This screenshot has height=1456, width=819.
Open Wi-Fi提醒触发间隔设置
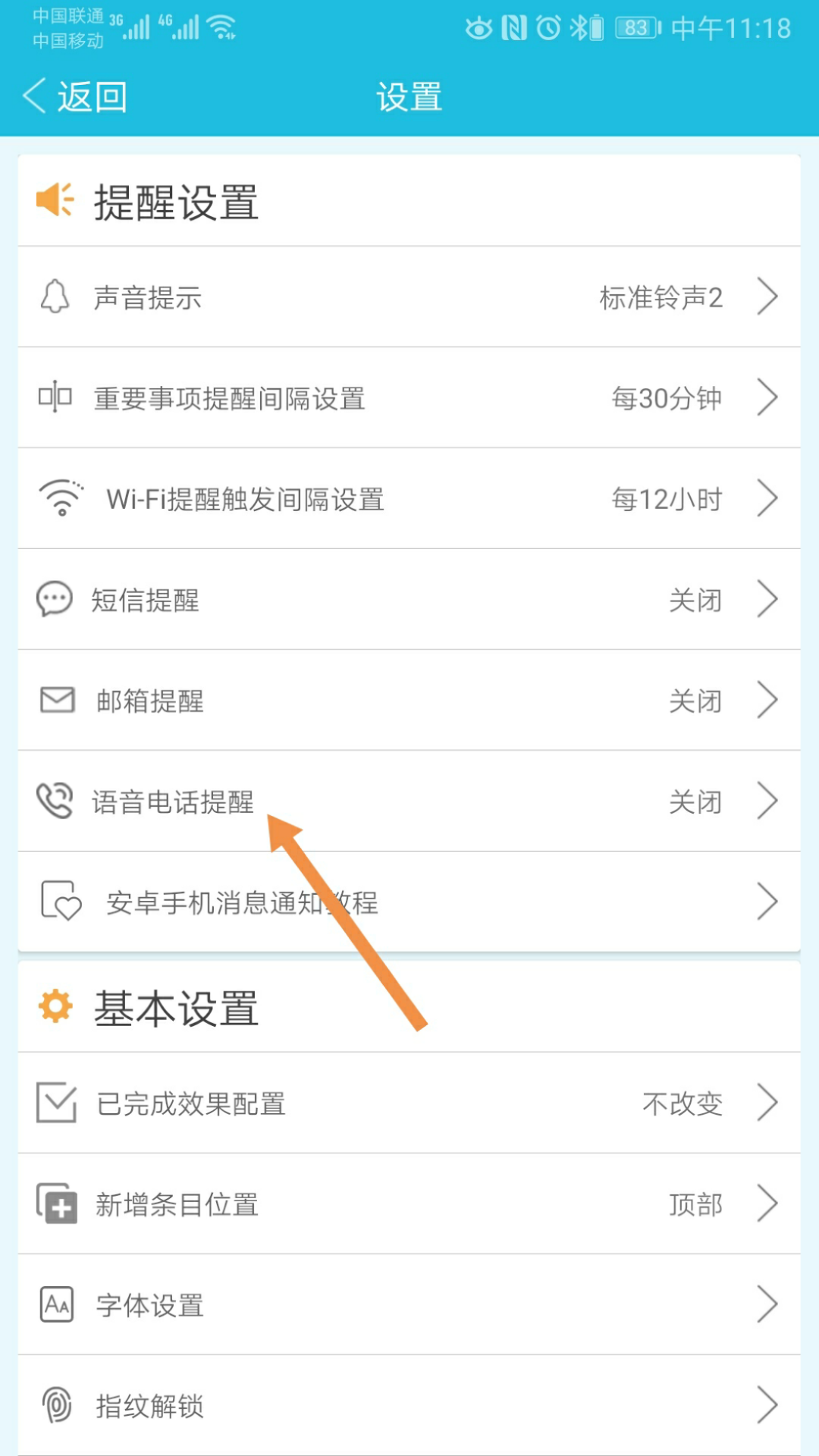tap(409, 499)
